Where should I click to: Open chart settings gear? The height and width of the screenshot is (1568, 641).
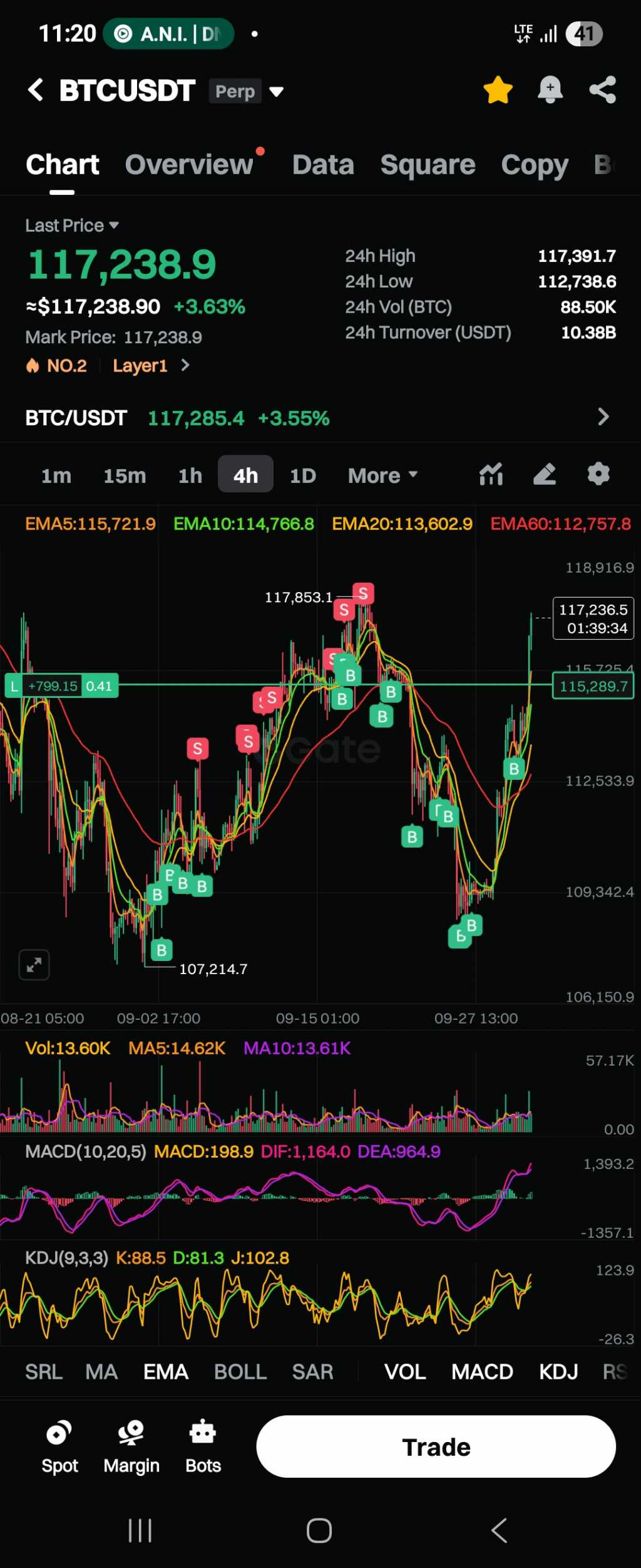[598, 474]
